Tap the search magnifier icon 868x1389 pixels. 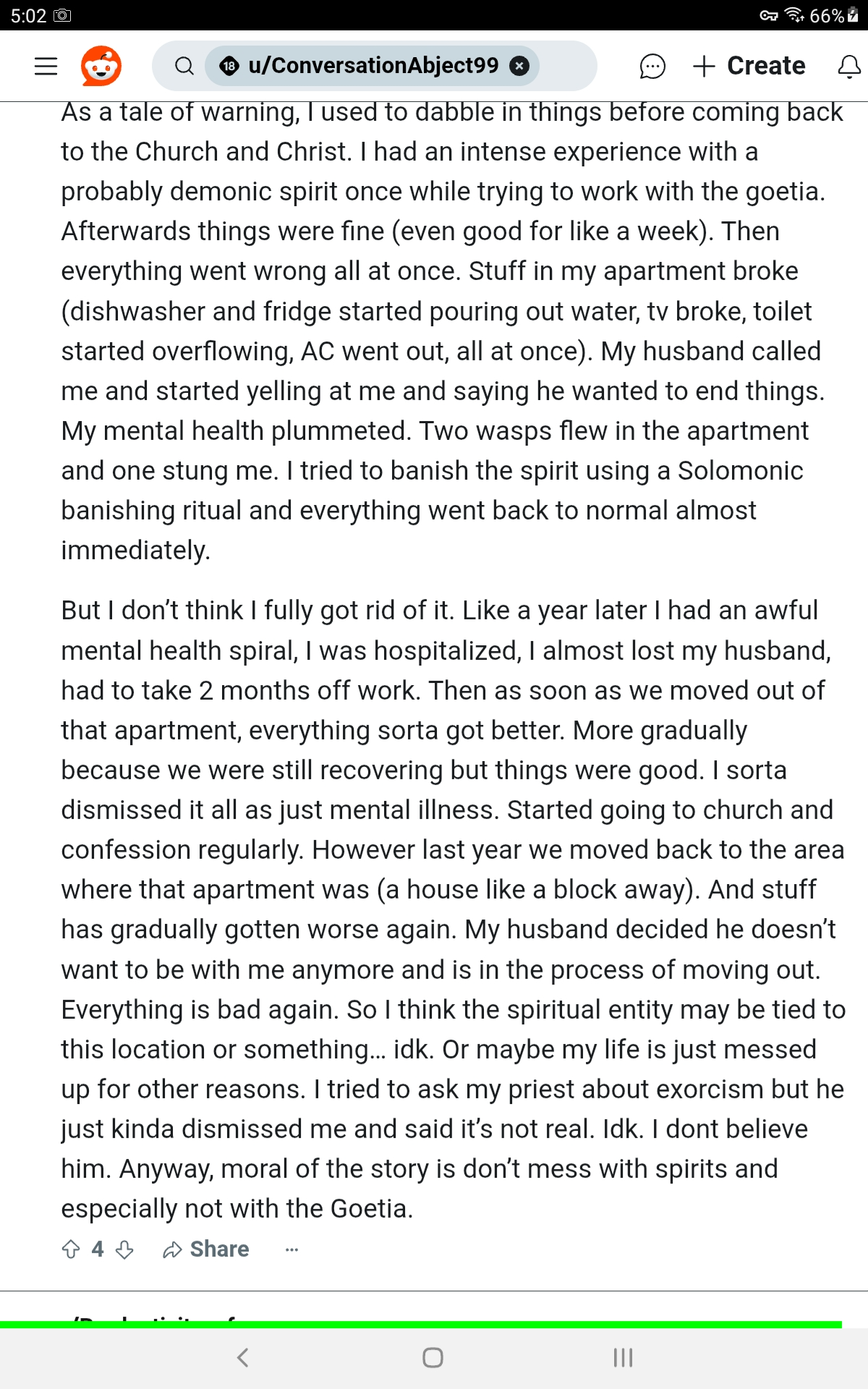[x=184, y=66]
